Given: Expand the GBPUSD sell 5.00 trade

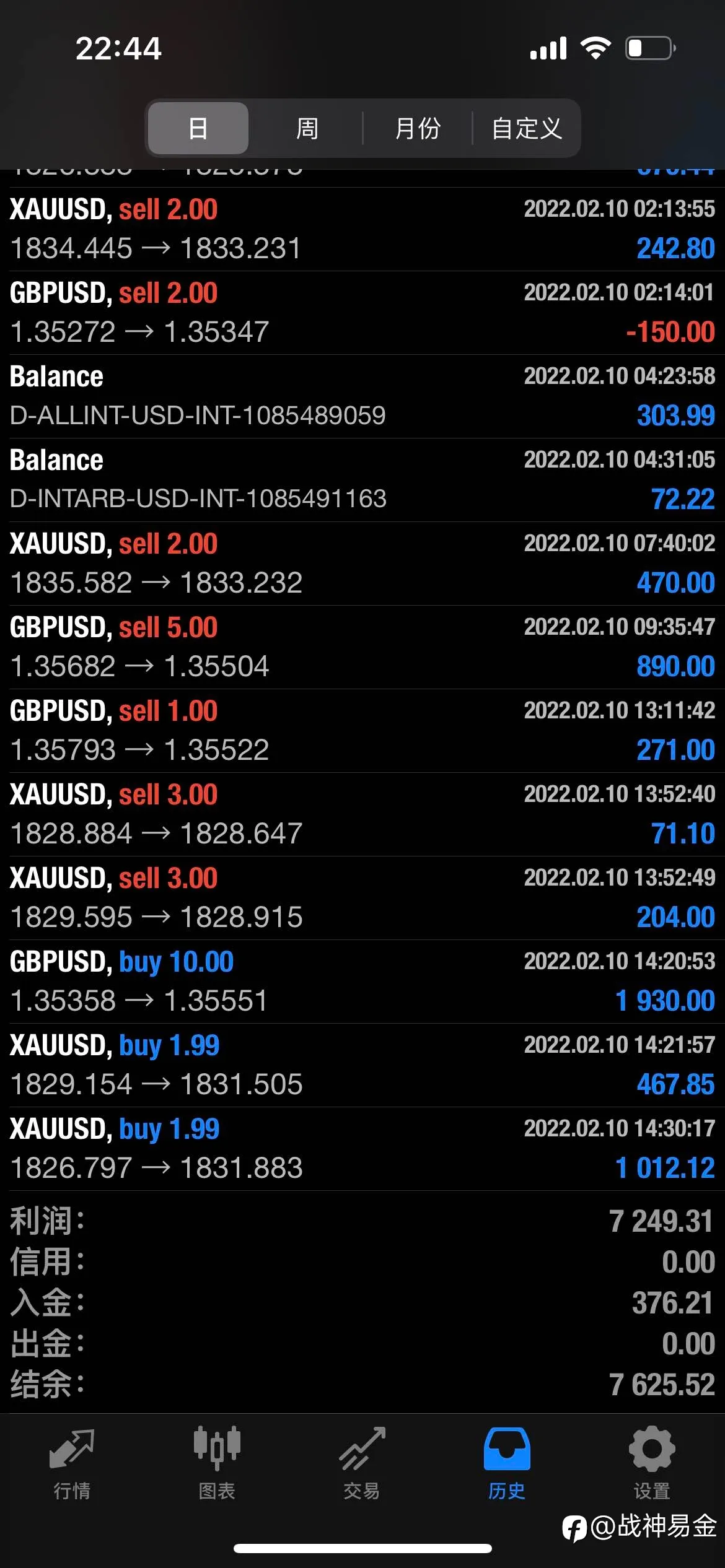Looking at the screenshot, I should pos(362,647).
